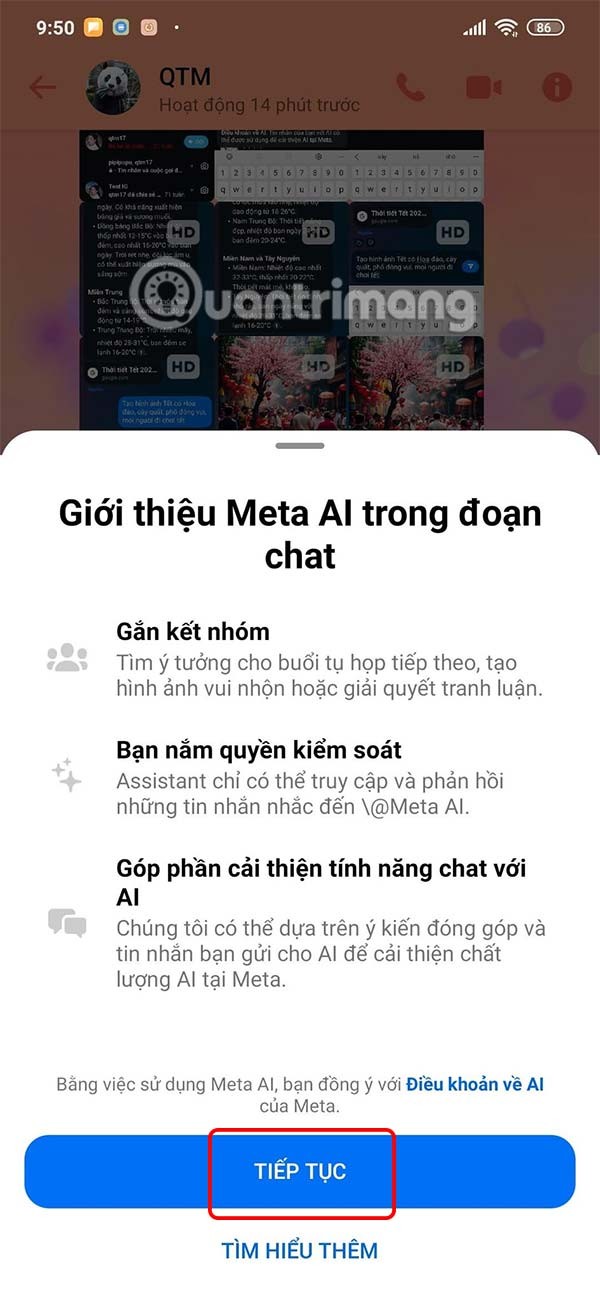The image size is (600, 1300).
Task: Open the Điều khoản về AI link
Action: coord(475,1084)
